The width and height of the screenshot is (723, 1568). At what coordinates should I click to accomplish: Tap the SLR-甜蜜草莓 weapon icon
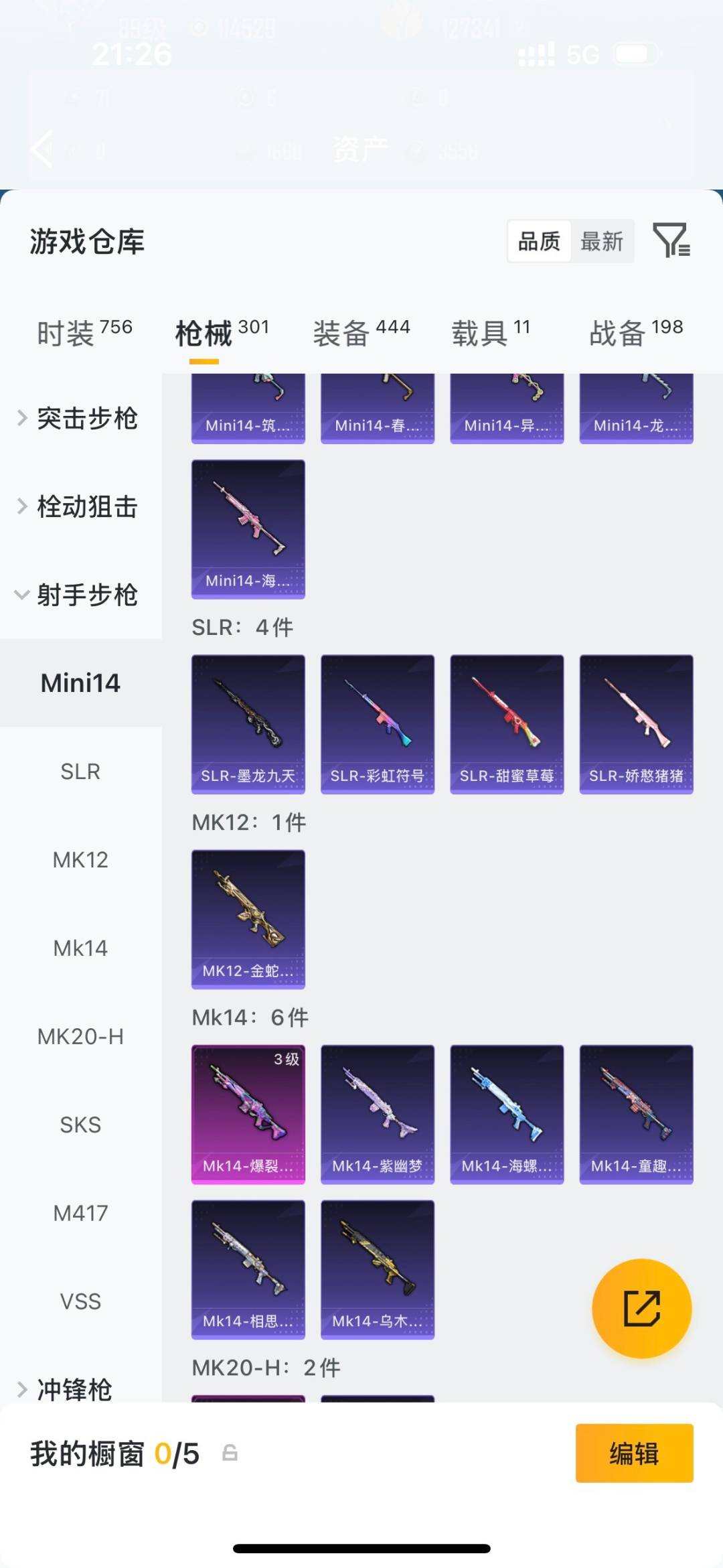click(x=507, y=720)
